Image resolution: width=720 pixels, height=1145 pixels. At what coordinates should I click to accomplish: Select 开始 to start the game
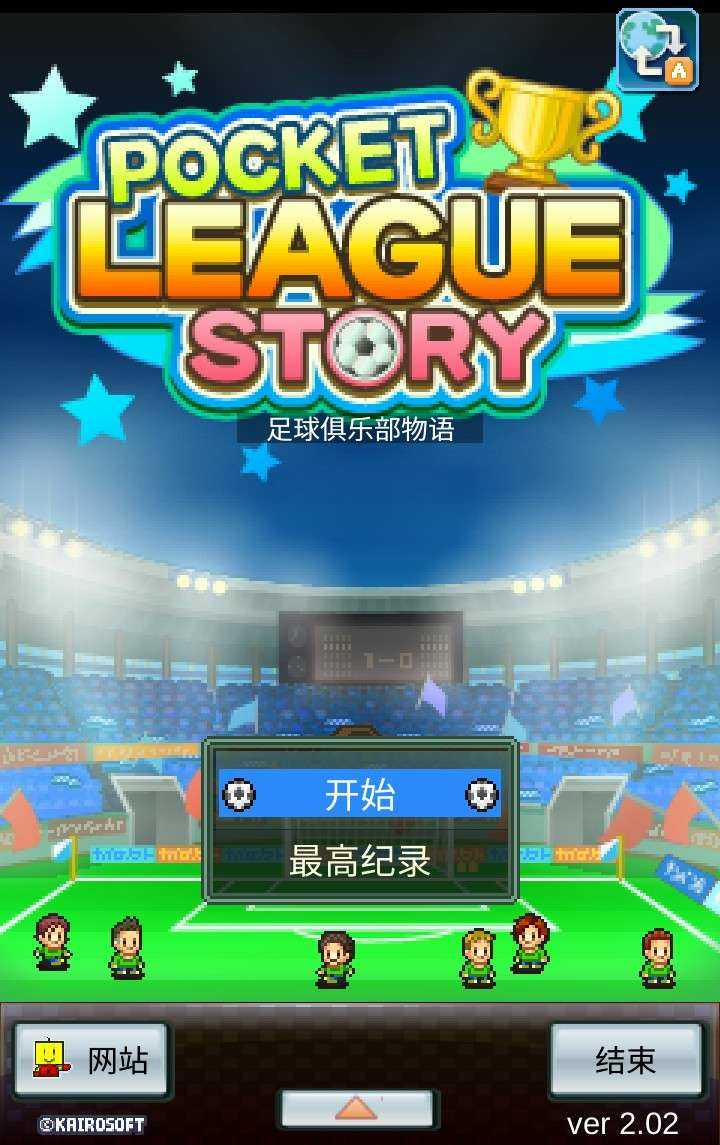tap(360, 795)
